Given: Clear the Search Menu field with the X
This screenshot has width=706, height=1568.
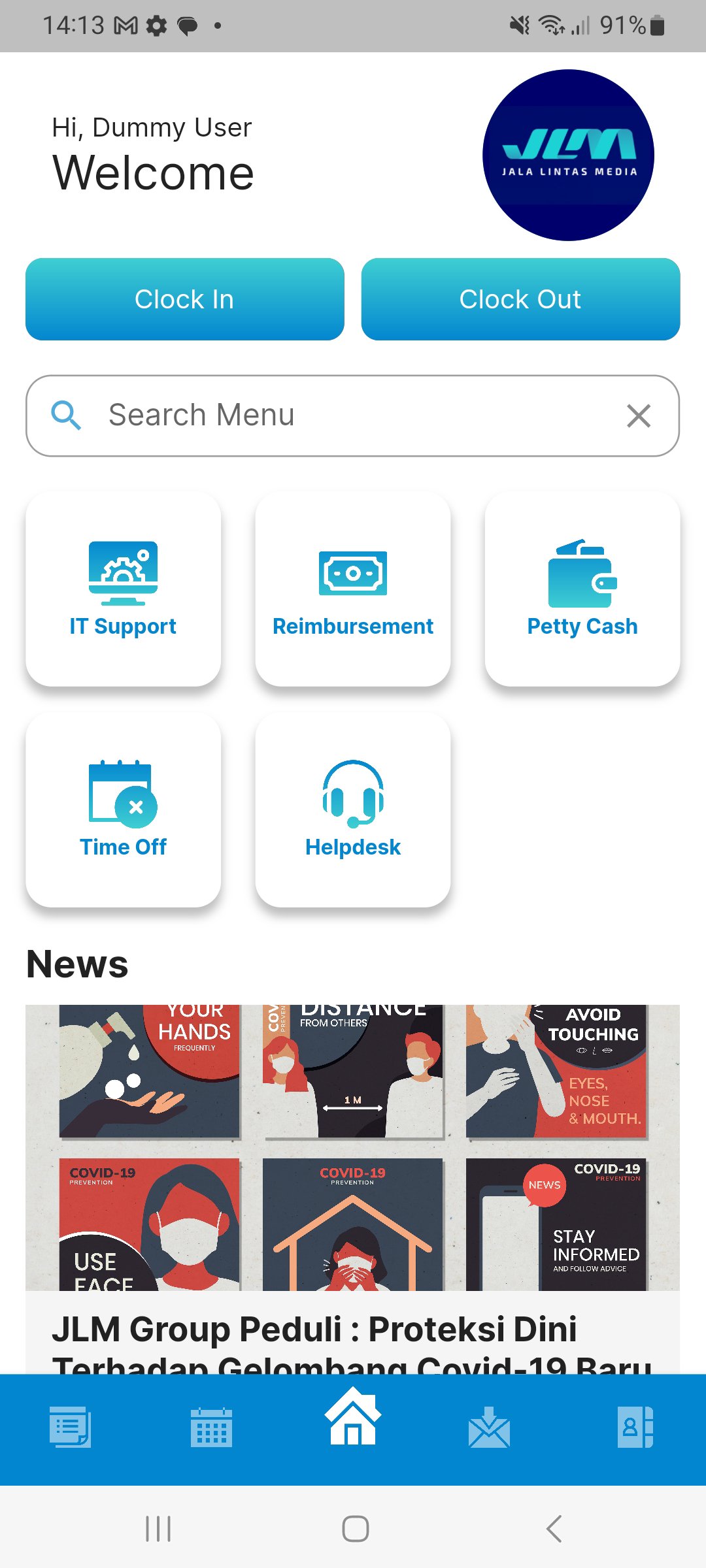Looking at the screenshot, I should coord(637,415).
